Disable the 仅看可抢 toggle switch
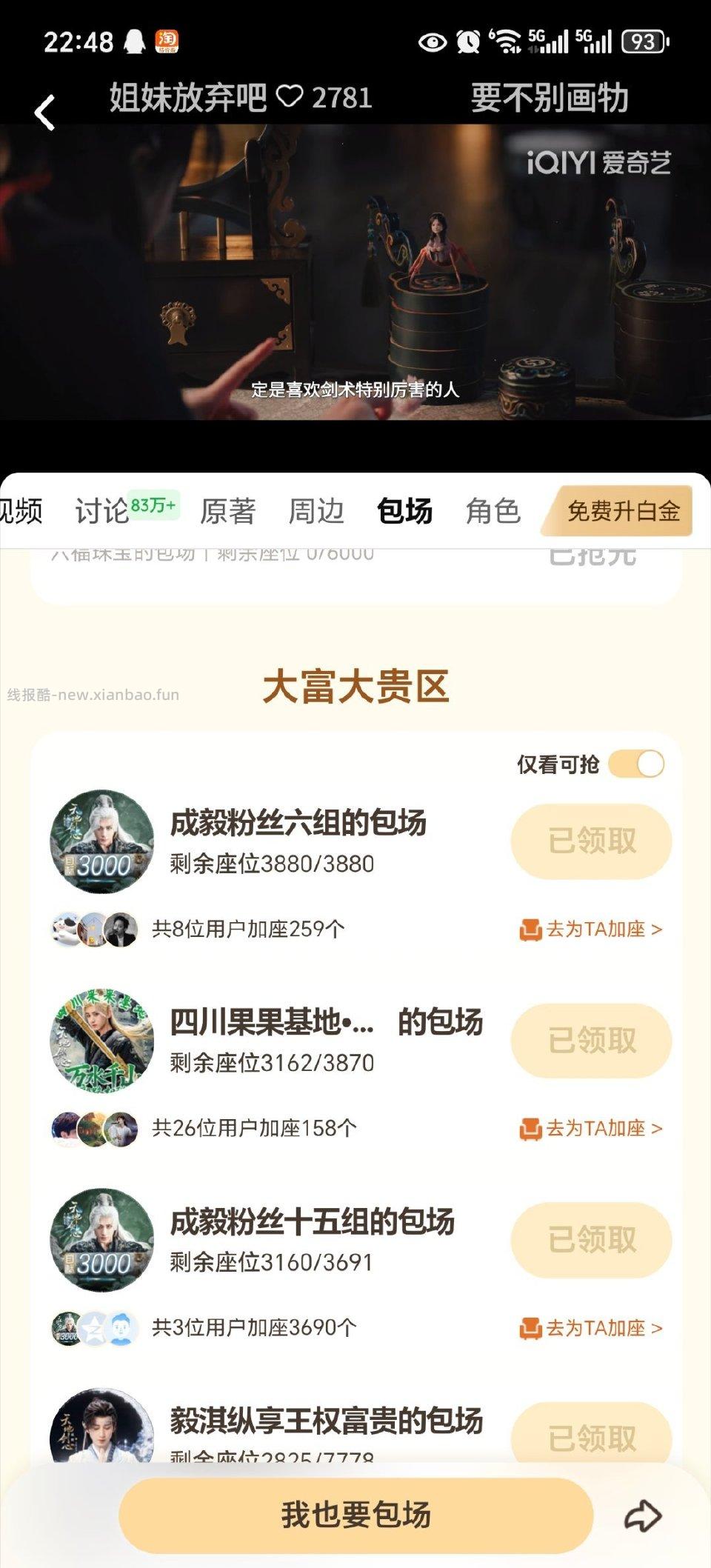711x1568 pixels. [637, 763]
